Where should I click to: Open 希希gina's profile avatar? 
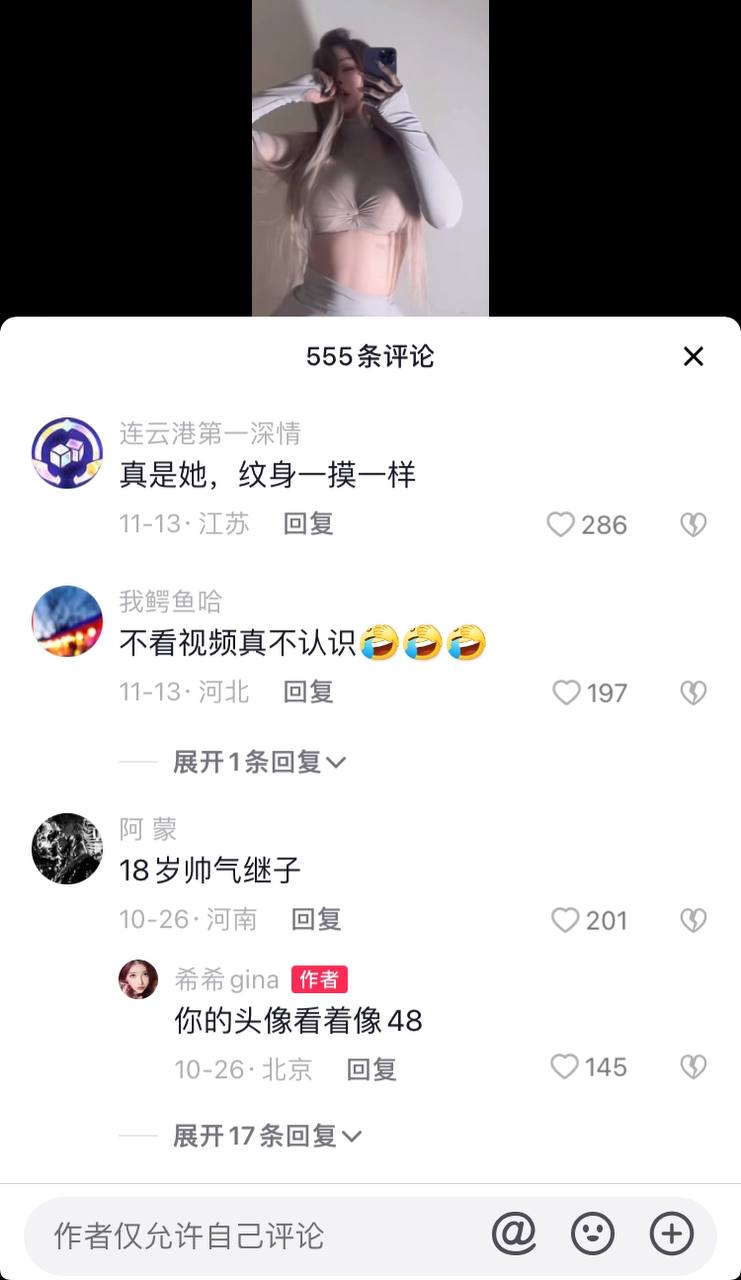point(138,979)
